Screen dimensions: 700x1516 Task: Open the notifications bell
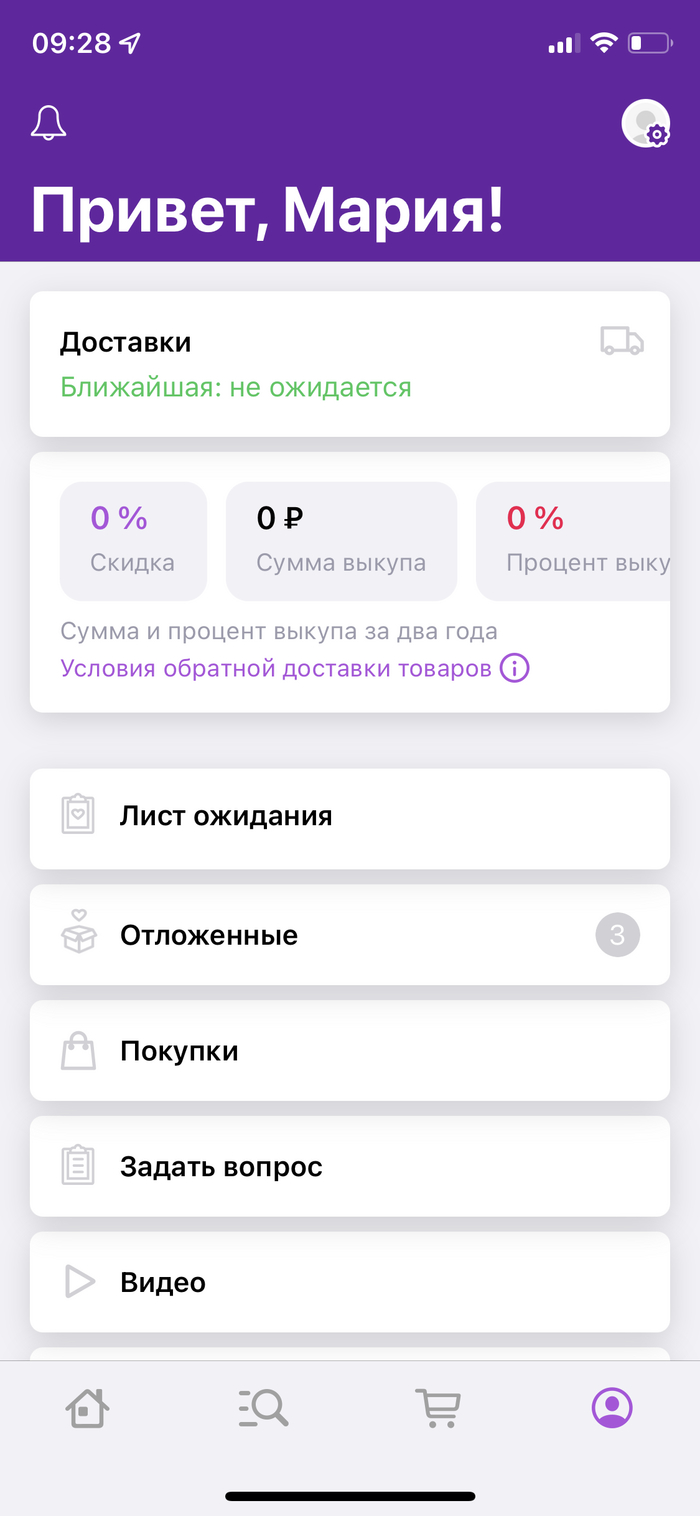tap(49, 123)
